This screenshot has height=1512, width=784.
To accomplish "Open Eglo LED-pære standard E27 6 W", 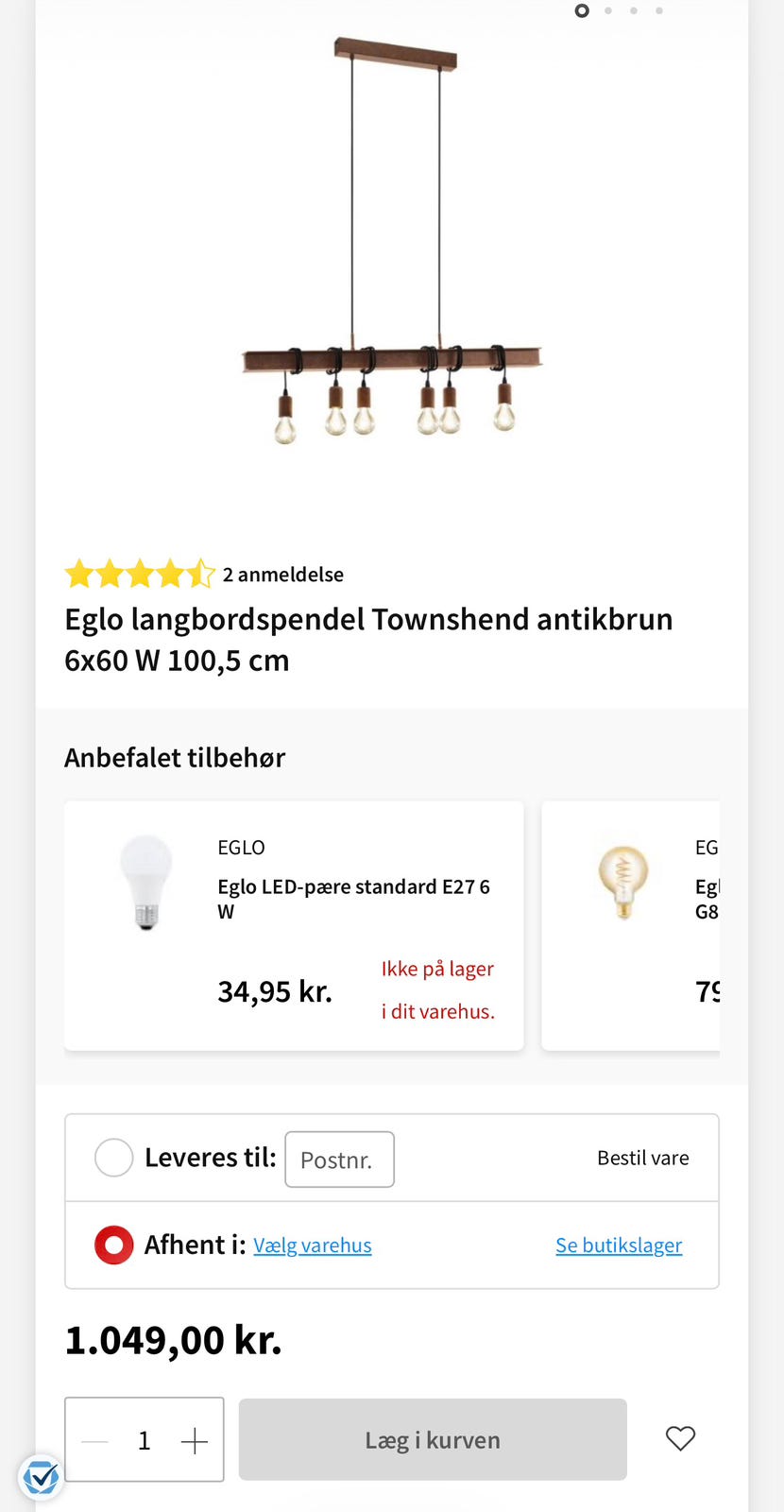I will 353,899.
